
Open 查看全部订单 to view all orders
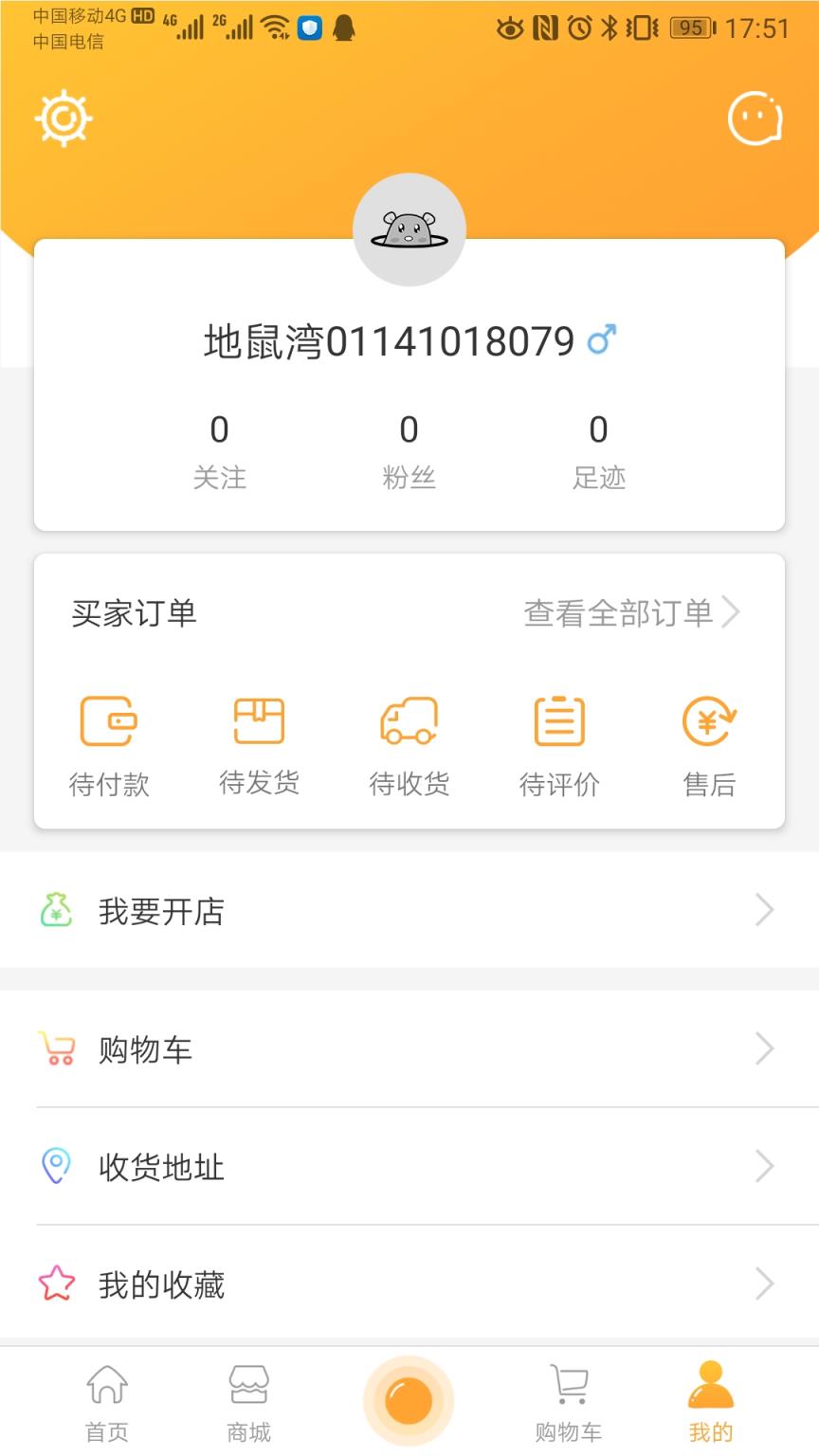[x=618, y=612]
